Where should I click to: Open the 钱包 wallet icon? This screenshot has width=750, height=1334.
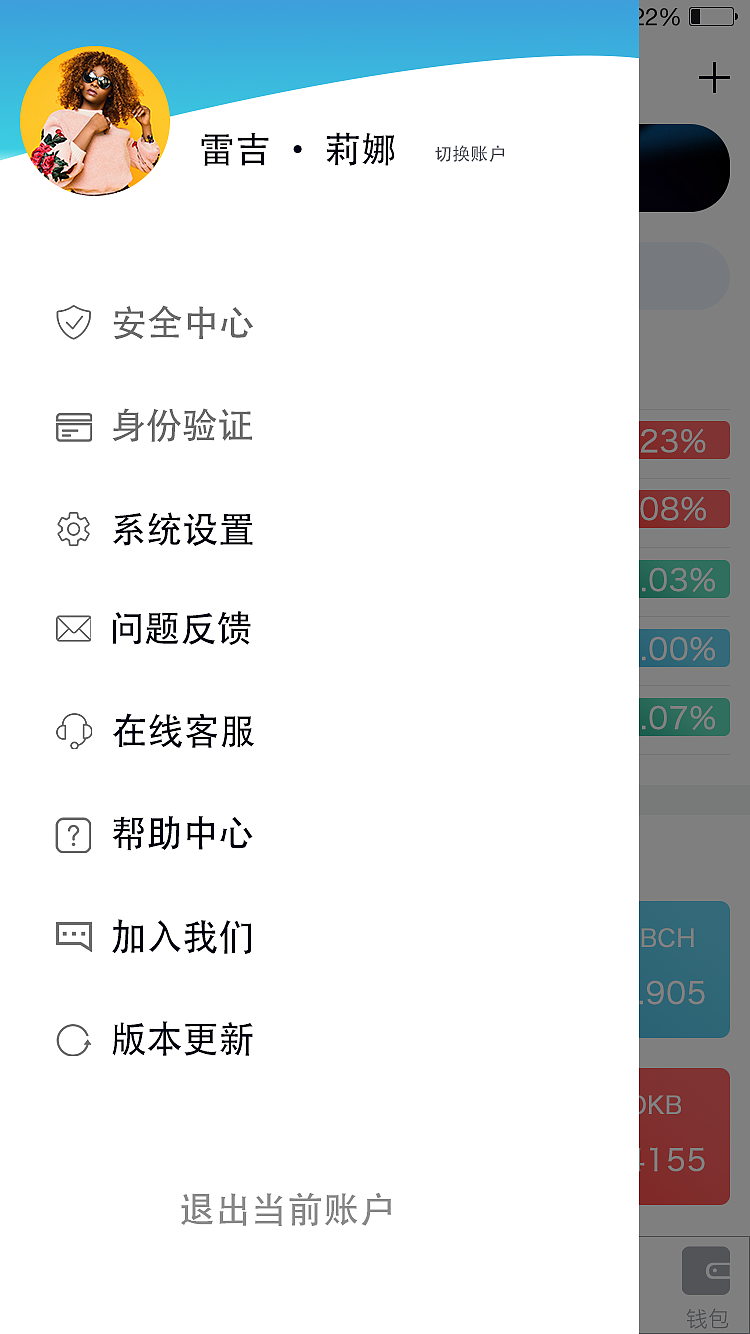(x=705, y=1271)
